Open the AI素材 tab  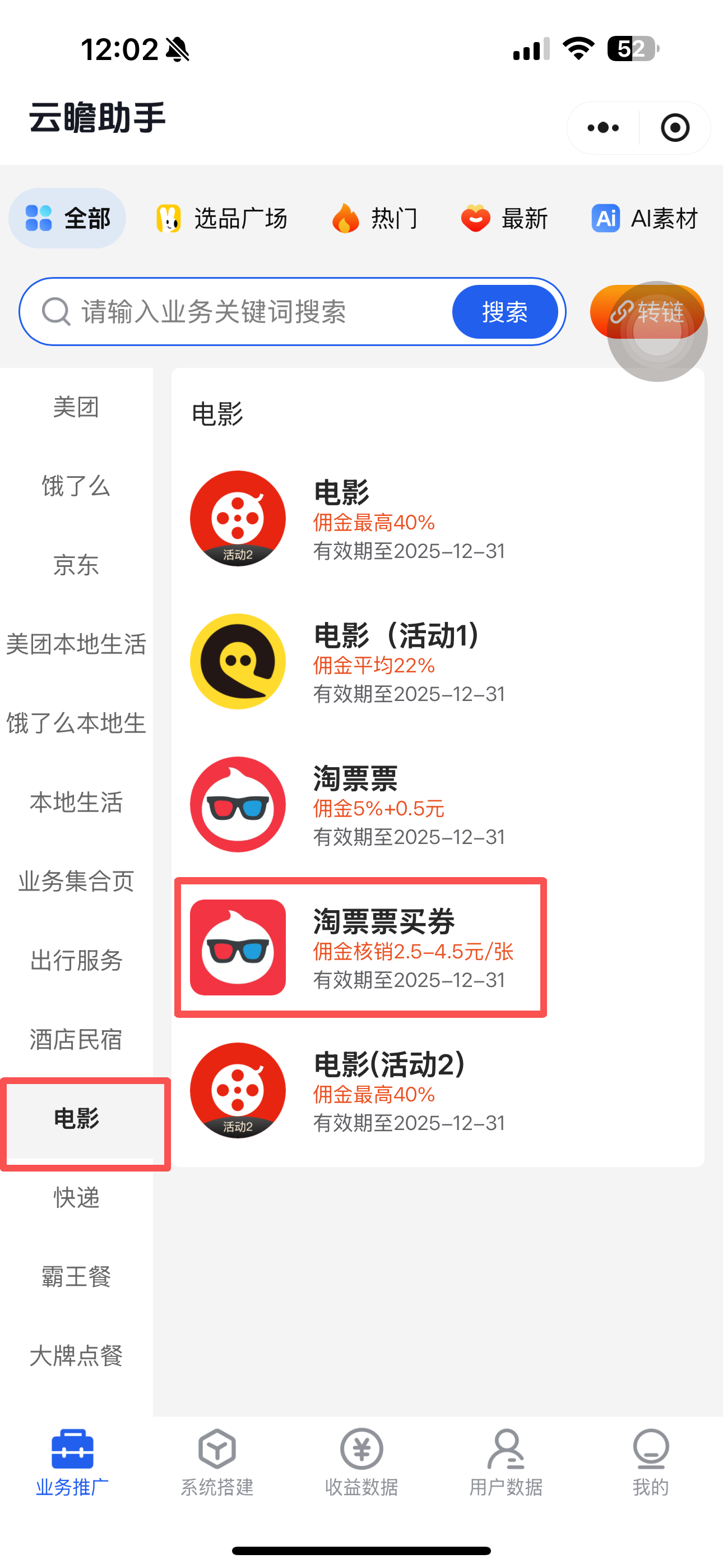645,219
